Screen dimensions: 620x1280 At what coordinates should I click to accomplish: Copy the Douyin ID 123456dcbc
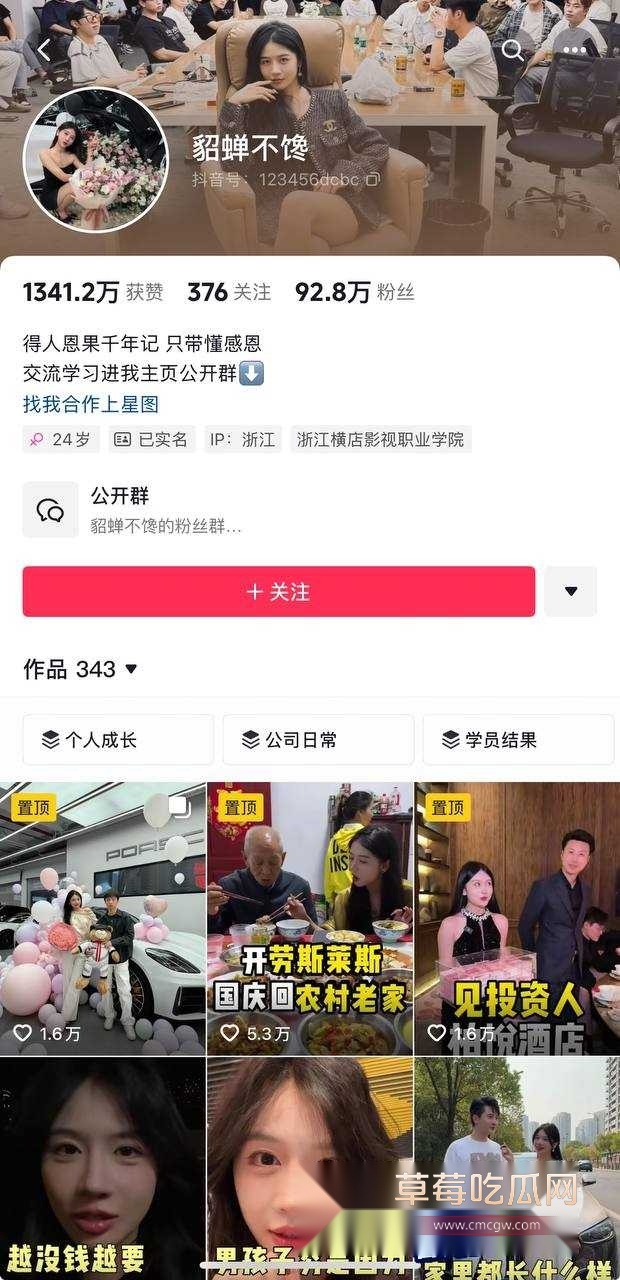373,180
